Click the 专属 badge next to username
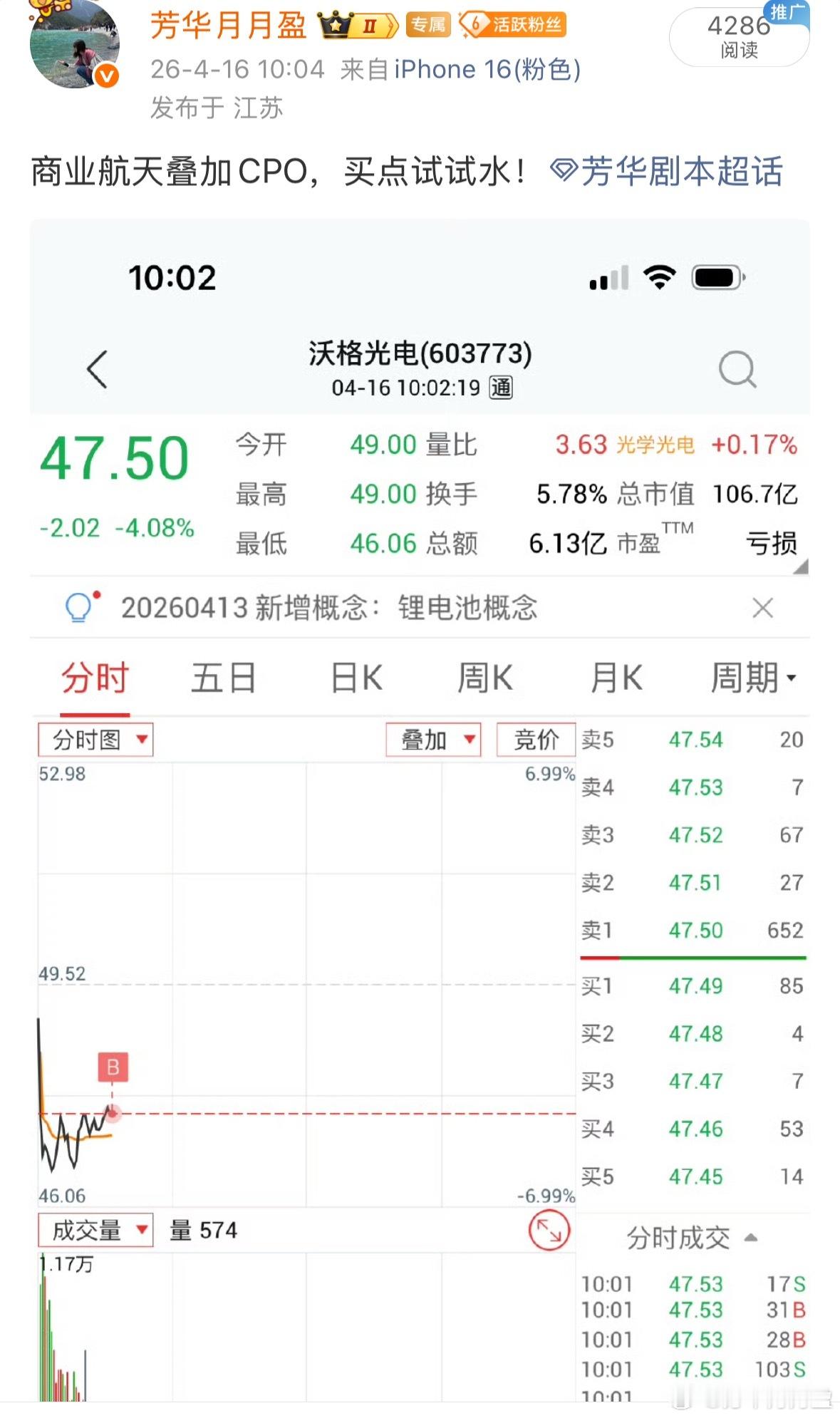 click(428, 24)
